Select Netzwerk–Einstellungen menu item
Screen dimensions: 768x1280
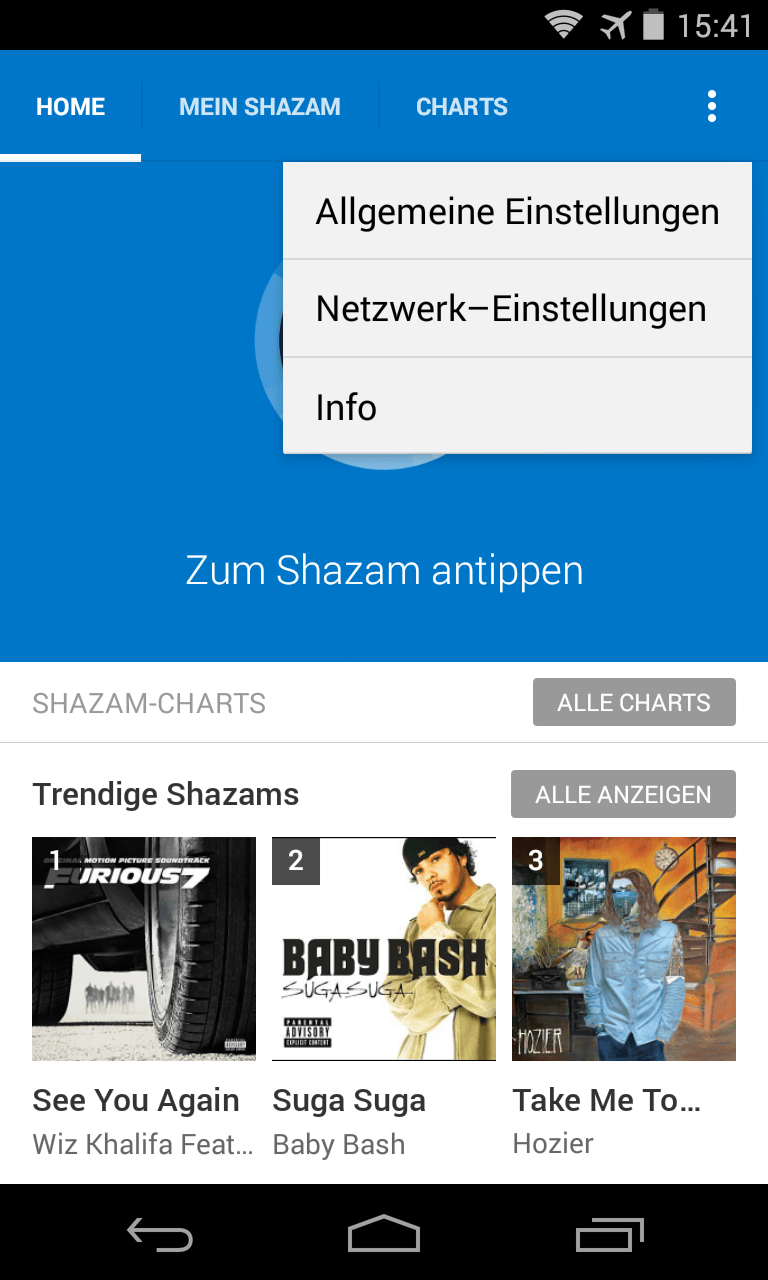517,309
